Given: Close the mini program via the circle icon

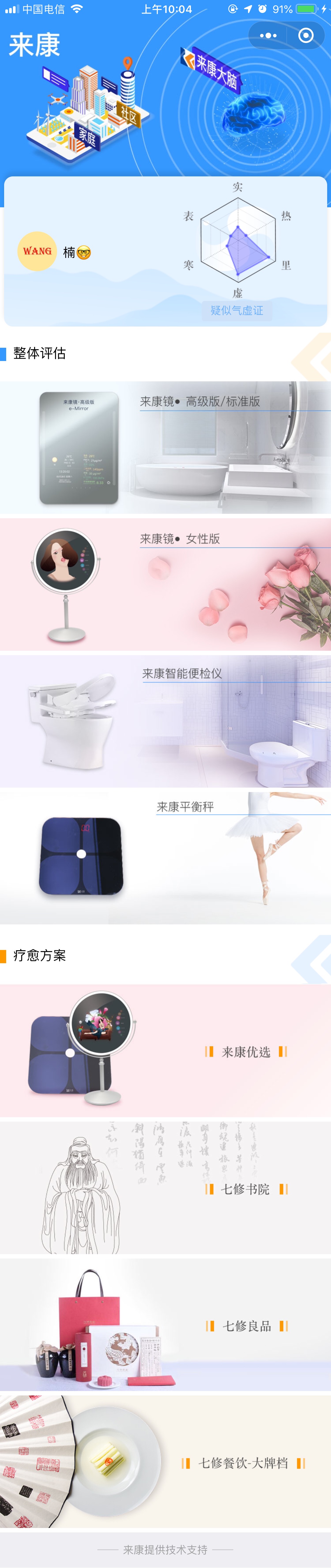Looking at the screenshot, I should point(306,36).
